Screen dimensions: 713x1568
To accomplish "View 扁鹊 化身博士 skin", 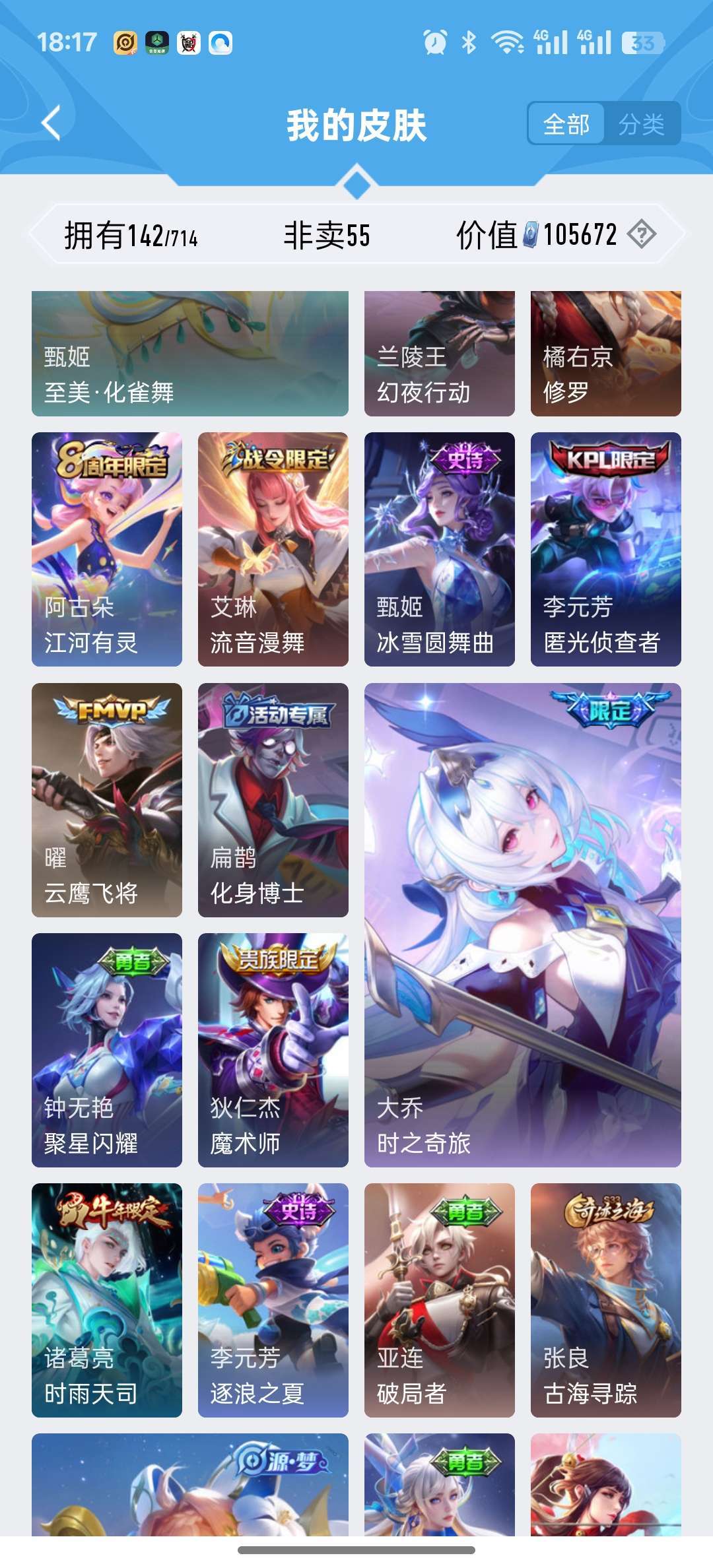I will (x=273, y=800).
